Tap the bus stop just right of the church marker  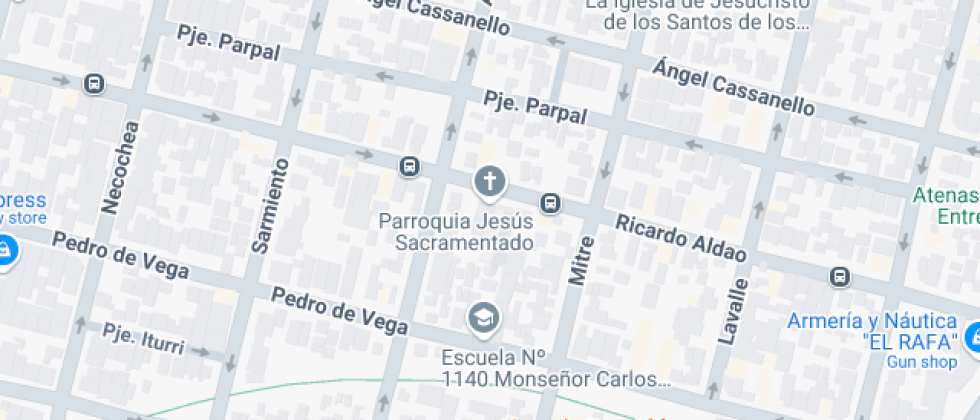point(550,204)
